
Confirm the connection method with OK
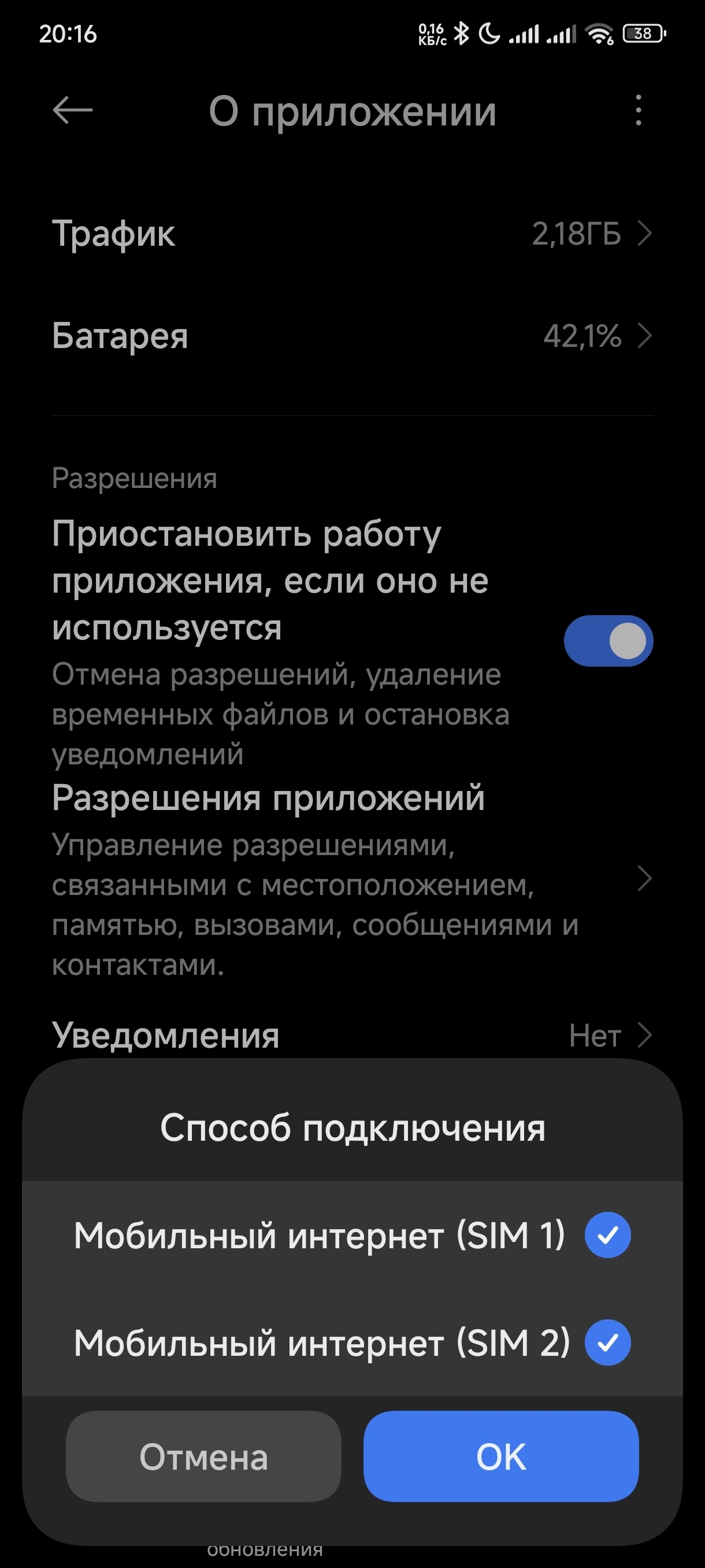[x=500, y=1456]
